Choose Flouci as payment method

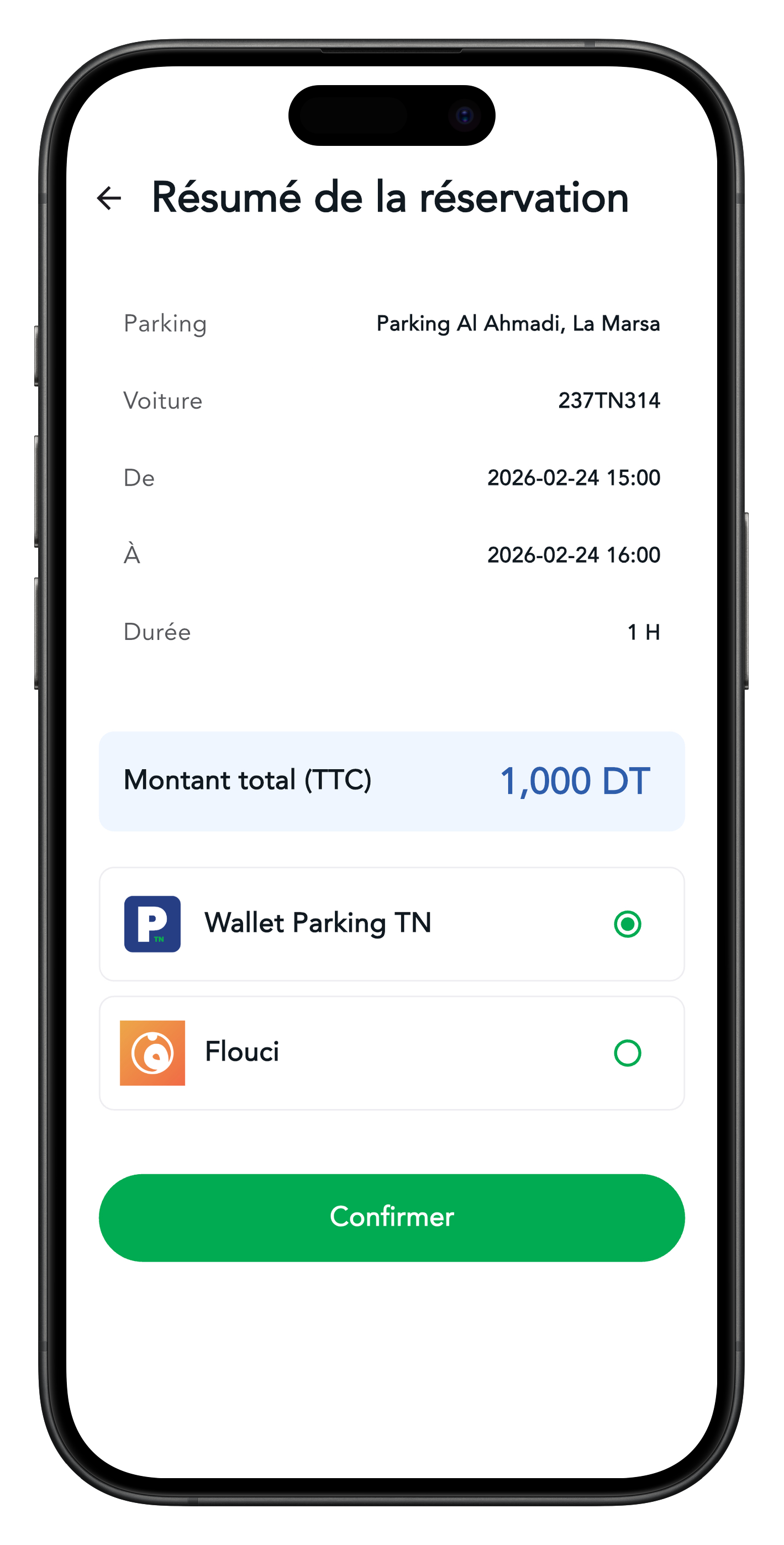coord(627,1053)
